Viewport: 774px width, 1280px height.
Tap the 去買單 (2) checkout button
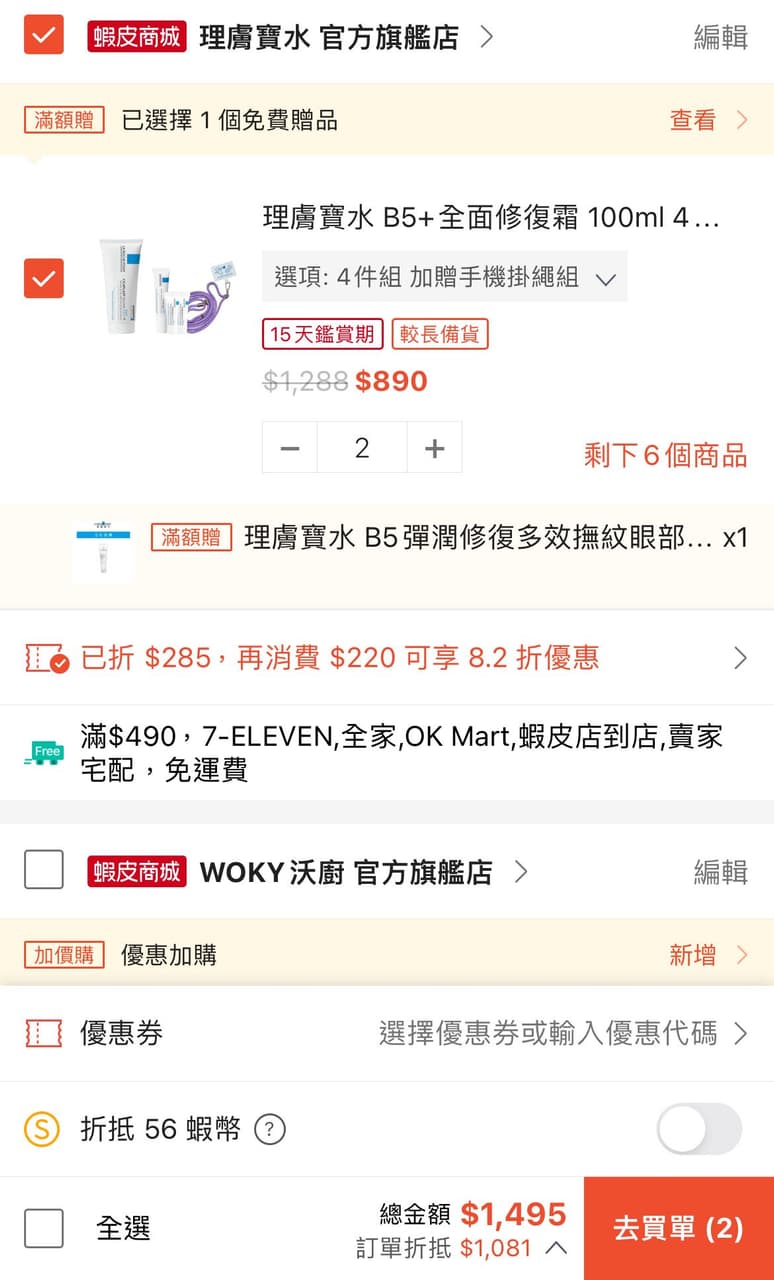[x=679, y=1229]
